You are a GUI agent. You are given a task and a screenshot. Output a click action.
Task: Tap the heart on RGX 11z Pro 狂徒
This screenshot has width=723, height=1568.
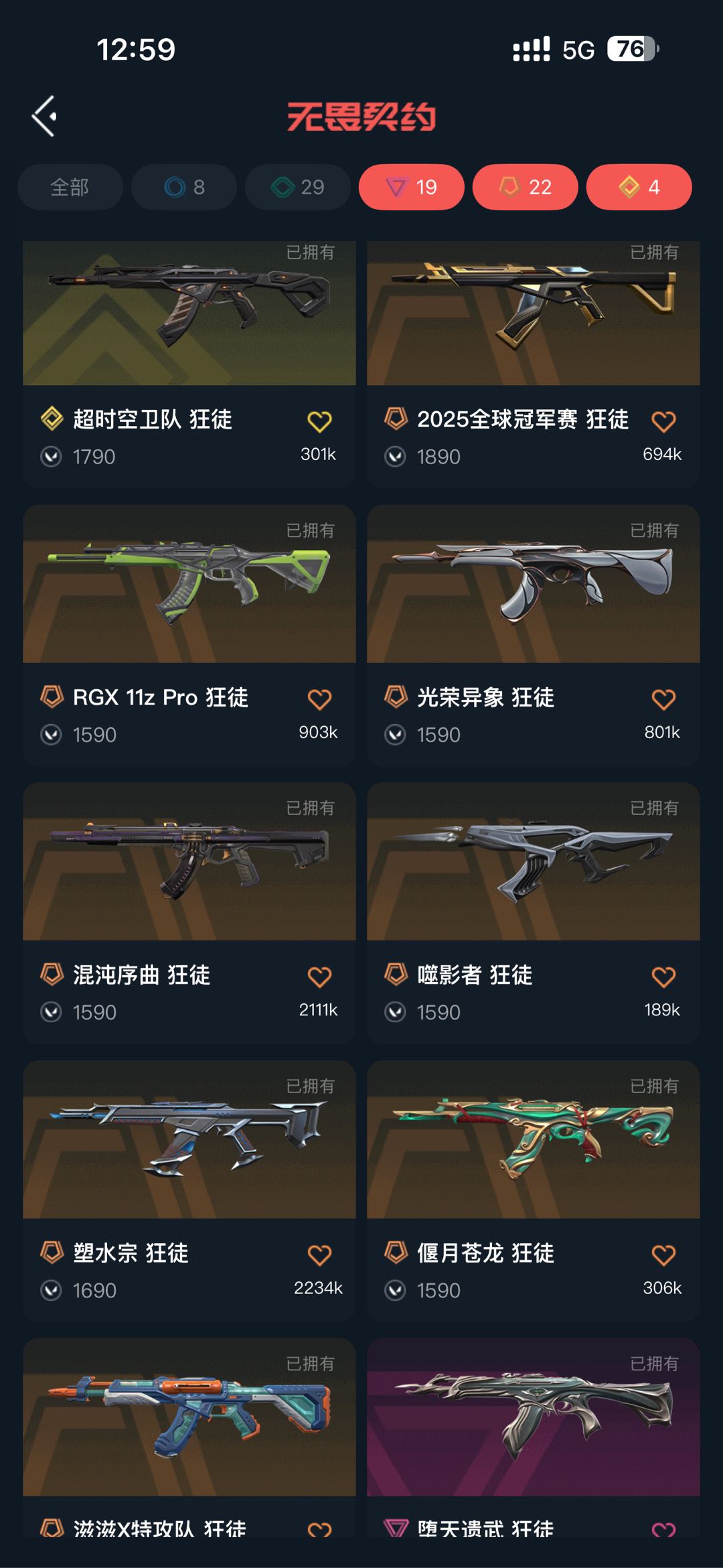click(x=319, y=699)
